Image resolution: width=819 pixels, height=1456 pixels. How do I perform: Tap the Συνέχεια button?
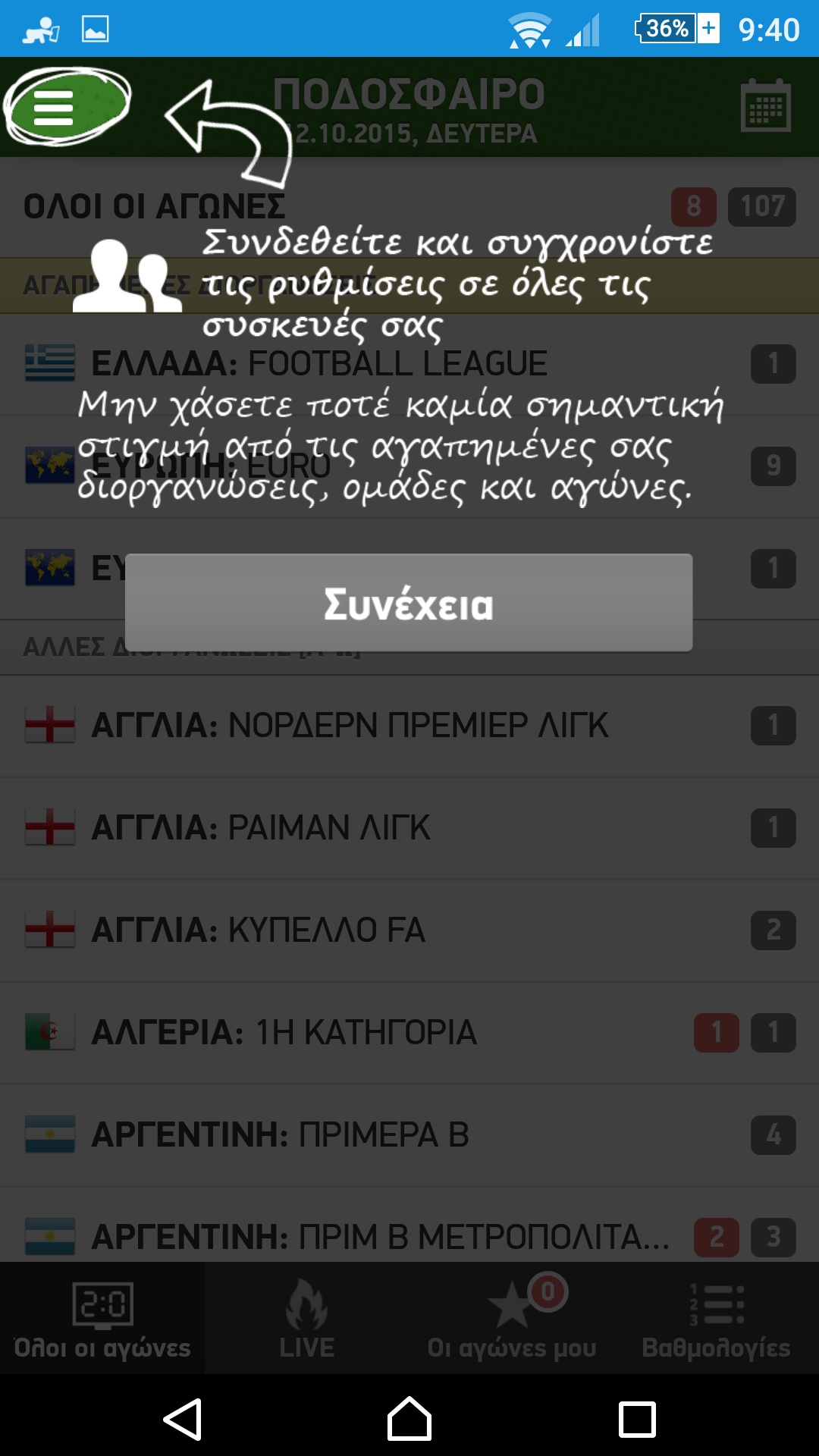[x=409, y=603]
